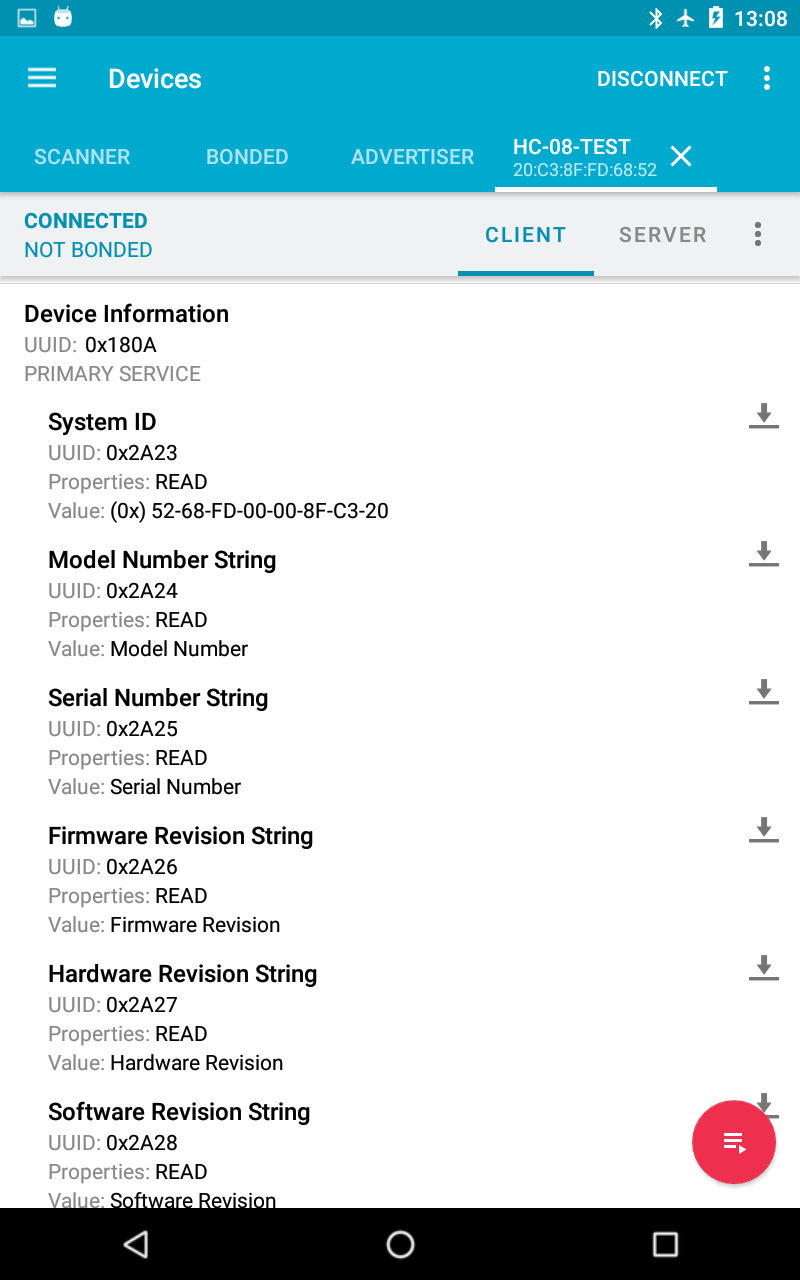
Task: Disconnect from the HC-08-TEST device
Action: click(662, 79)
